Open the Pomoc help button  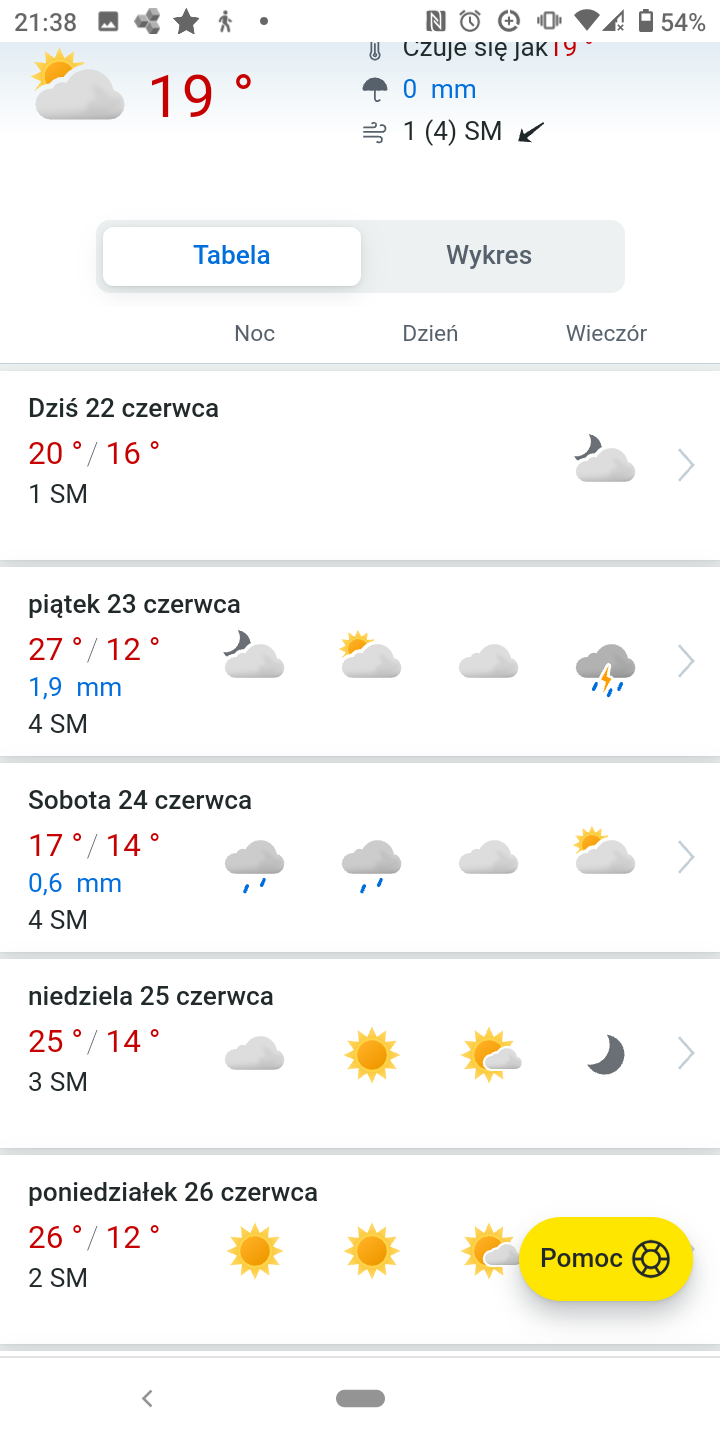pos(606,1258)
